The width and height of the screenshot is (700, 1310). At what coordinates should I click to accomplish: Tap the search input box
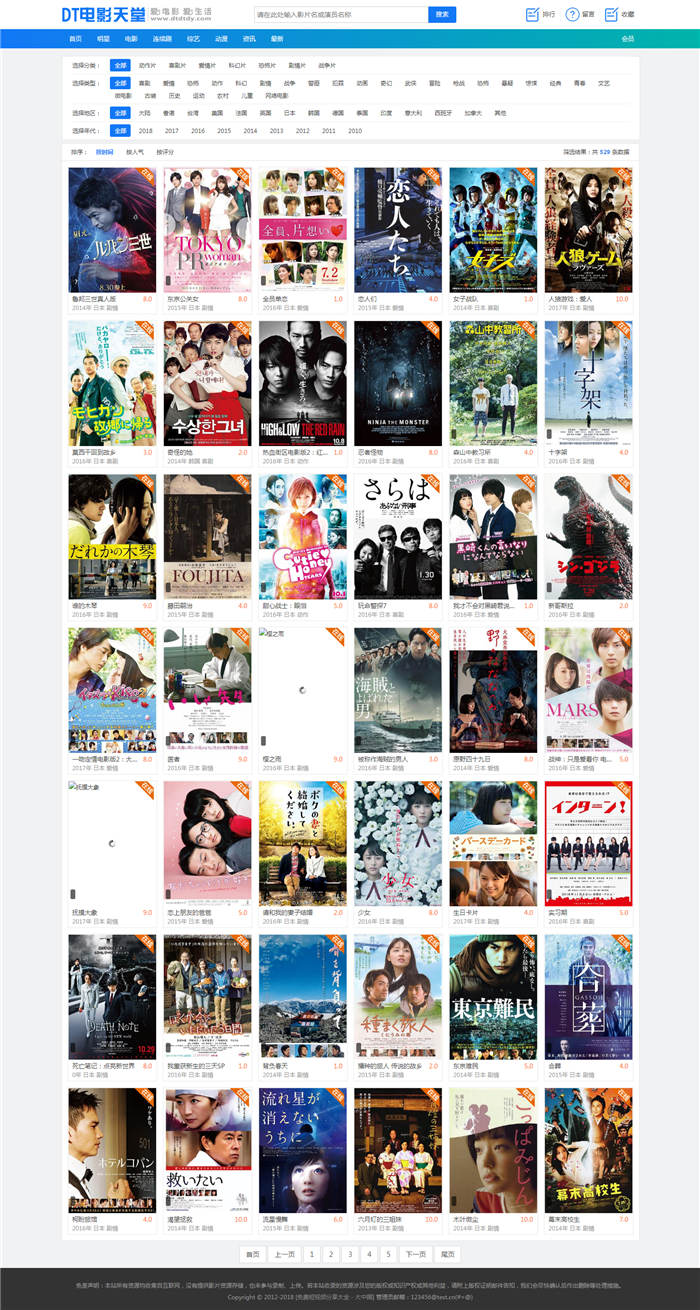click(x=340, y=15)
